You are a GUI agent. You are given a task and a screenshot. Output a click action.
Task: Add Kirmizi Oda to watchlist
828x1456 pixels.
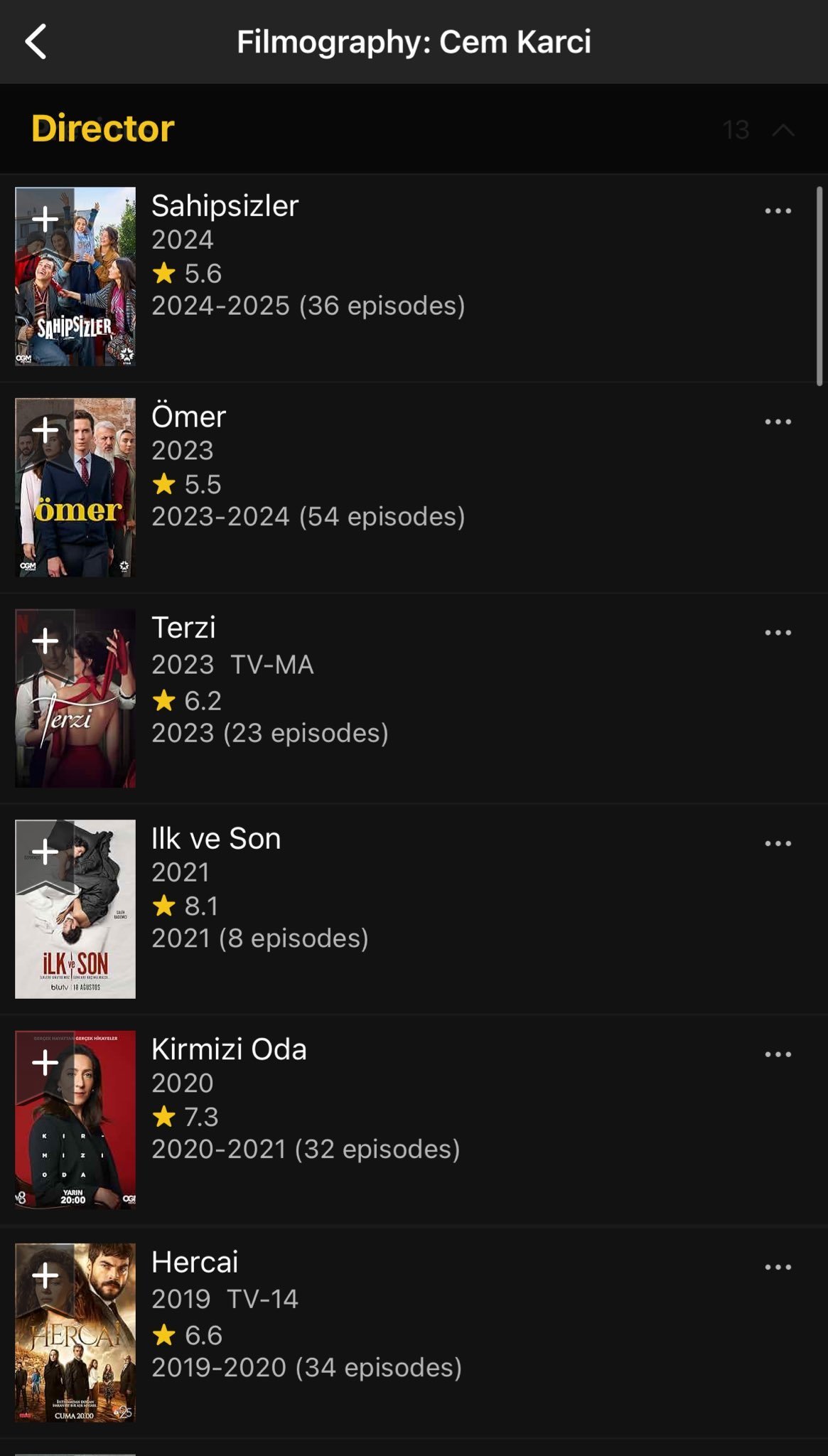45,1063
